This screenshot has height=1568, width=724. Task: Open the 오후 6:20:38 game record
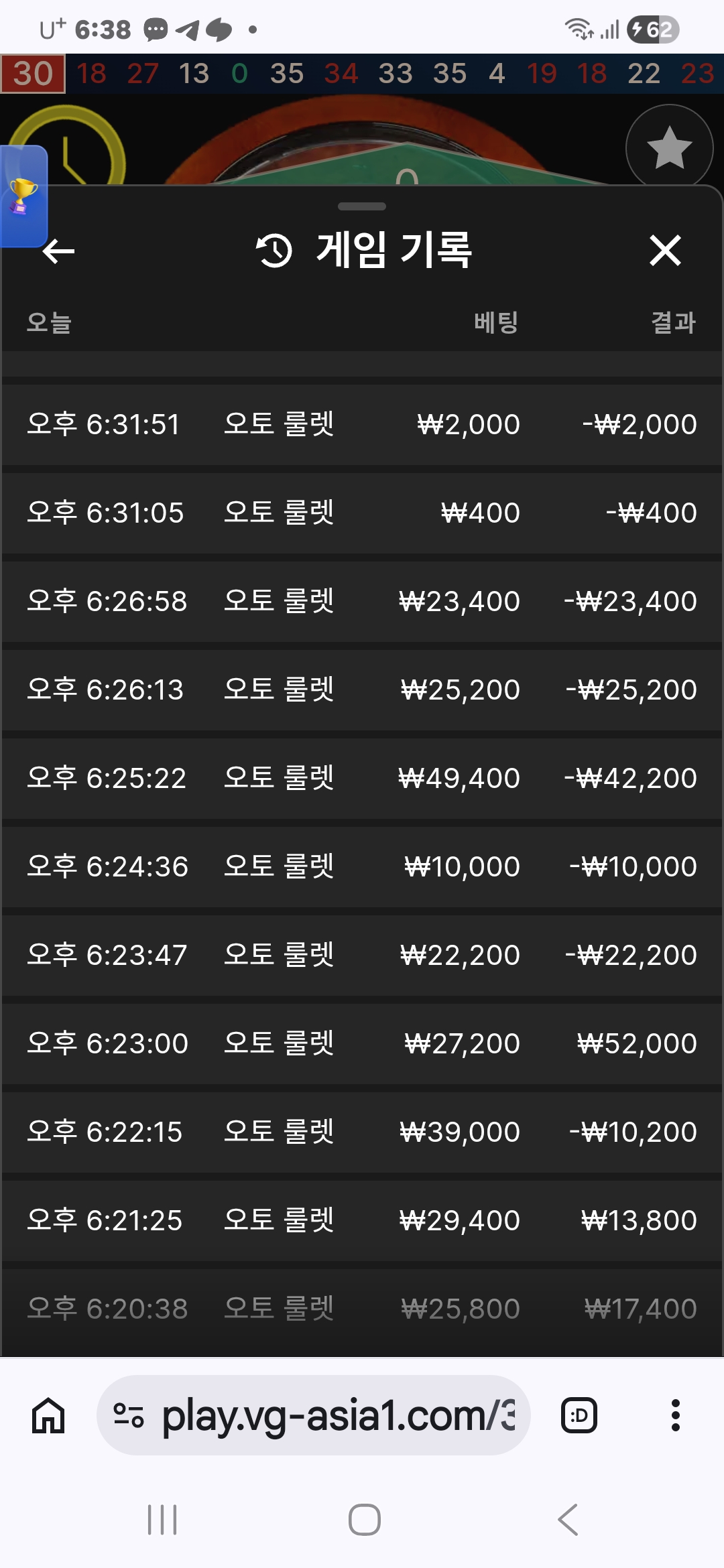pos(362,1309)
